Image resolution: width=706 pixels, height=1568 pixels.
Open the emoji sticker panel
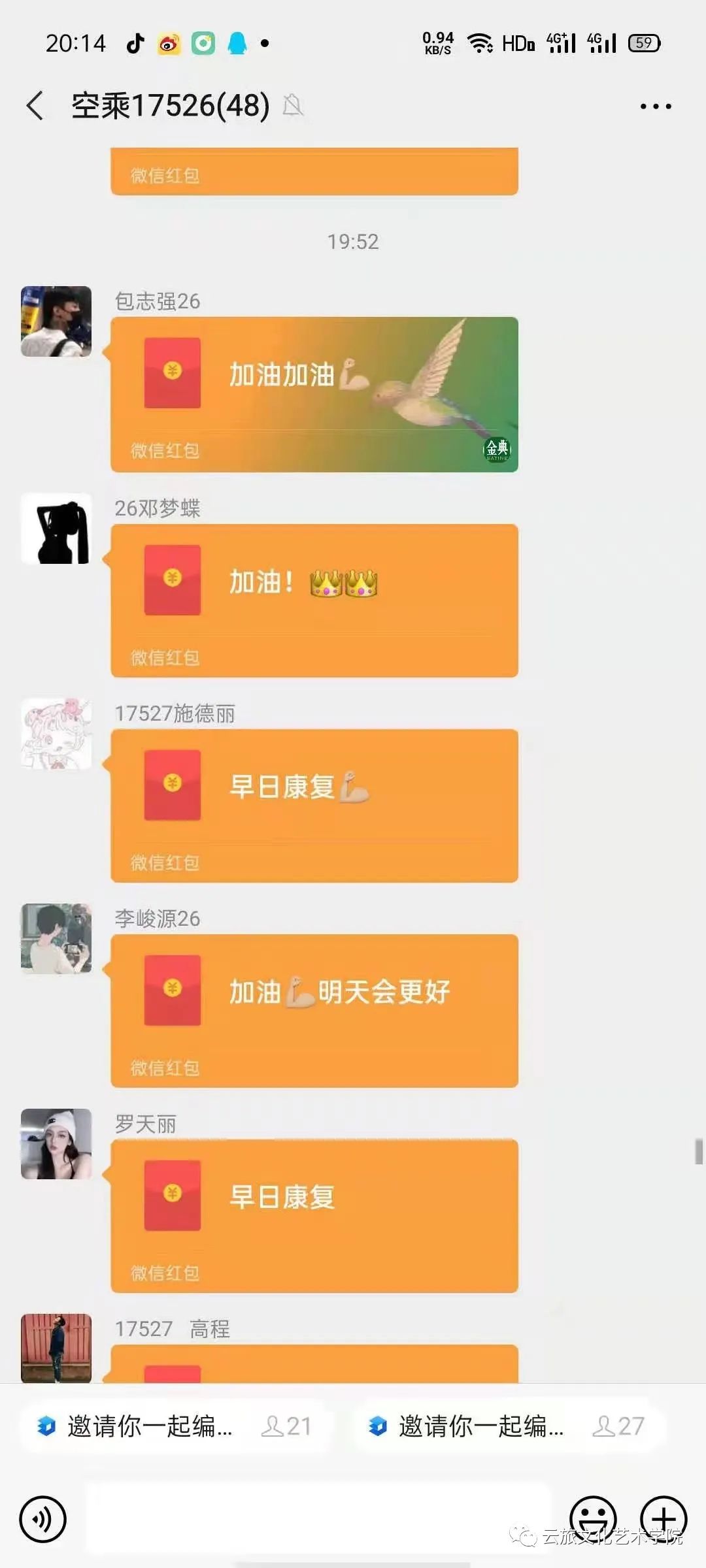click(x=592, y=1518)
